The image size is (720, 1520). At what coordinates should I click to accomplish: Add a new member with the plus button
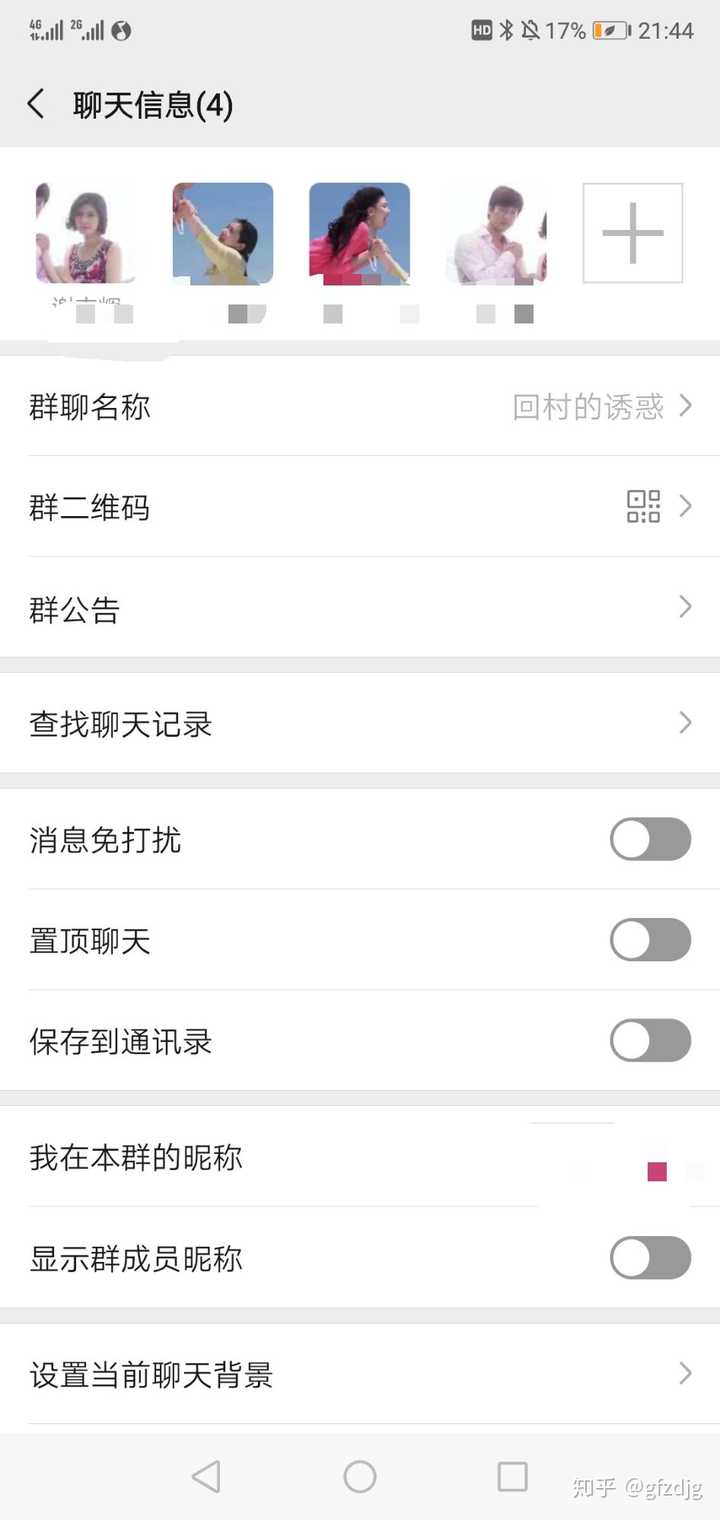click(x=632, y=233)
